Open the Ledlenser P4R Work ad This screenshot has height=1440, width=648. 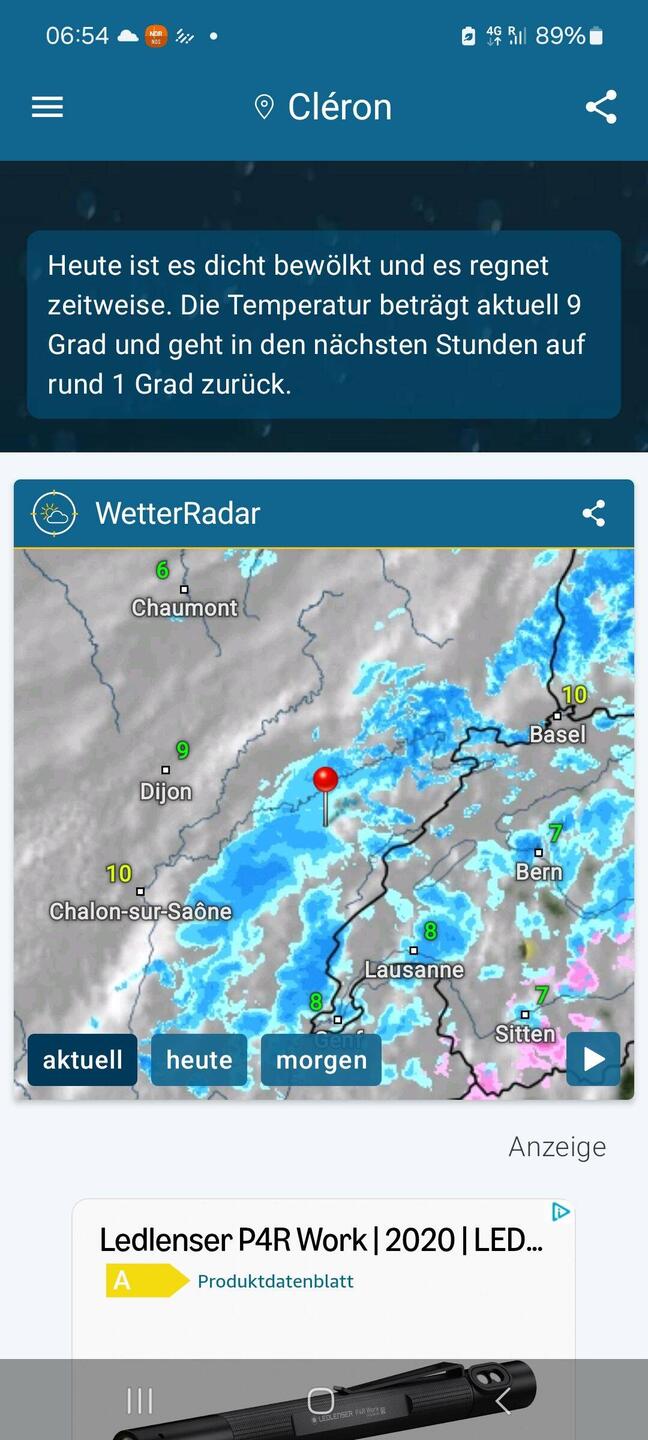tap(321, 1241)
